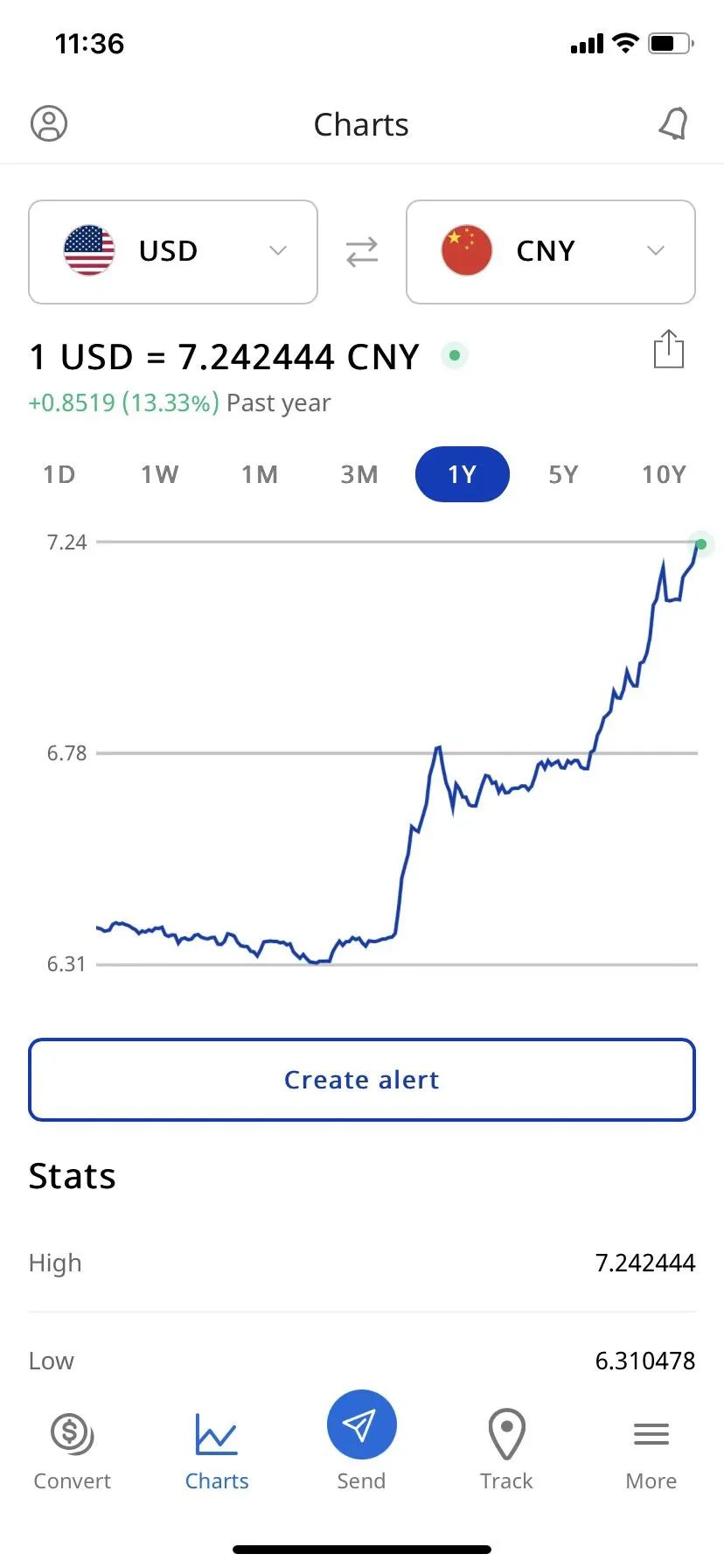Swap the USD and CNY currencies

[x=362, y=252]
